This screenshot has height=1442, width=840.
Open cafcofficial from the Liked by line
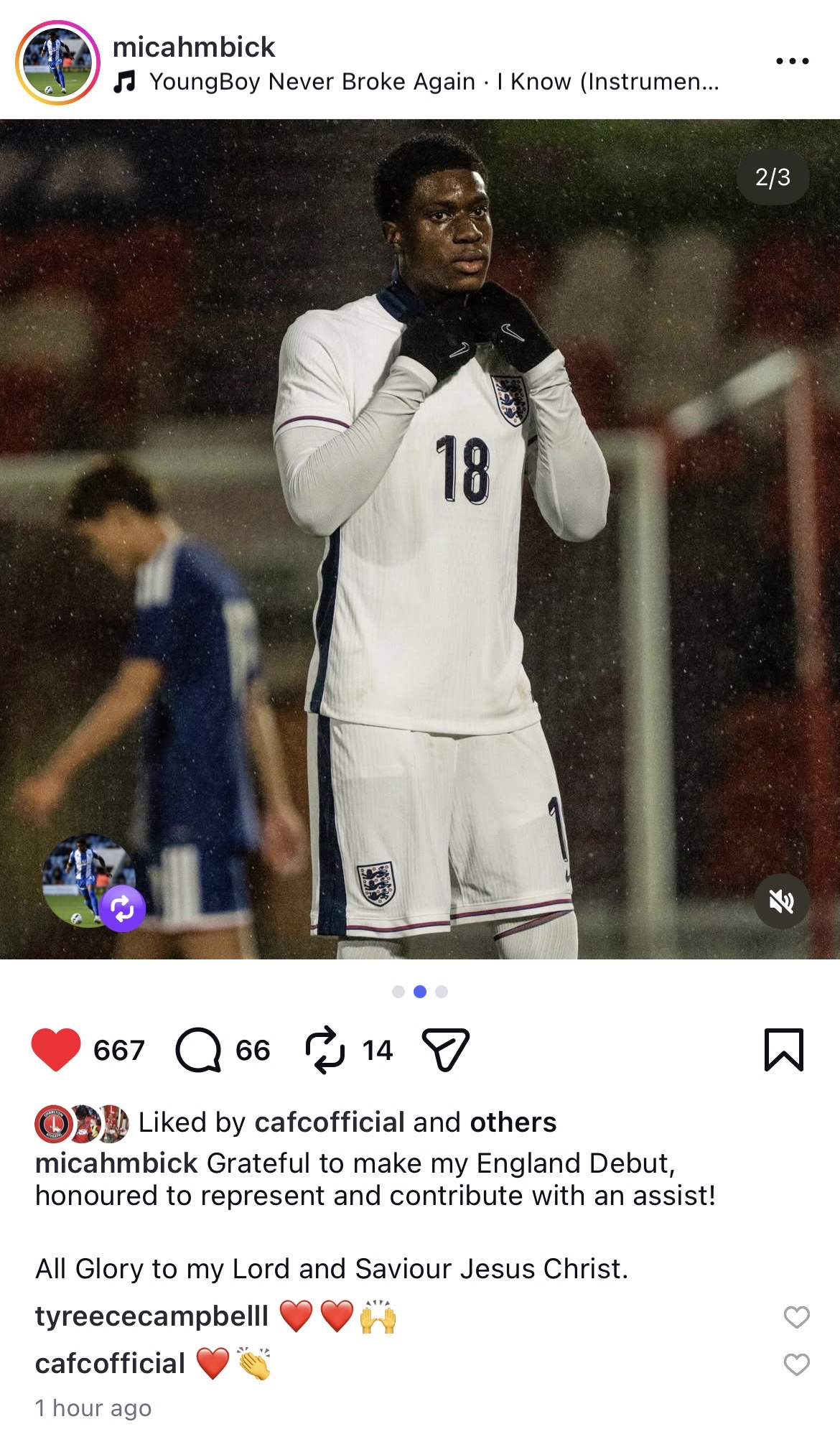click(330, 1122)
